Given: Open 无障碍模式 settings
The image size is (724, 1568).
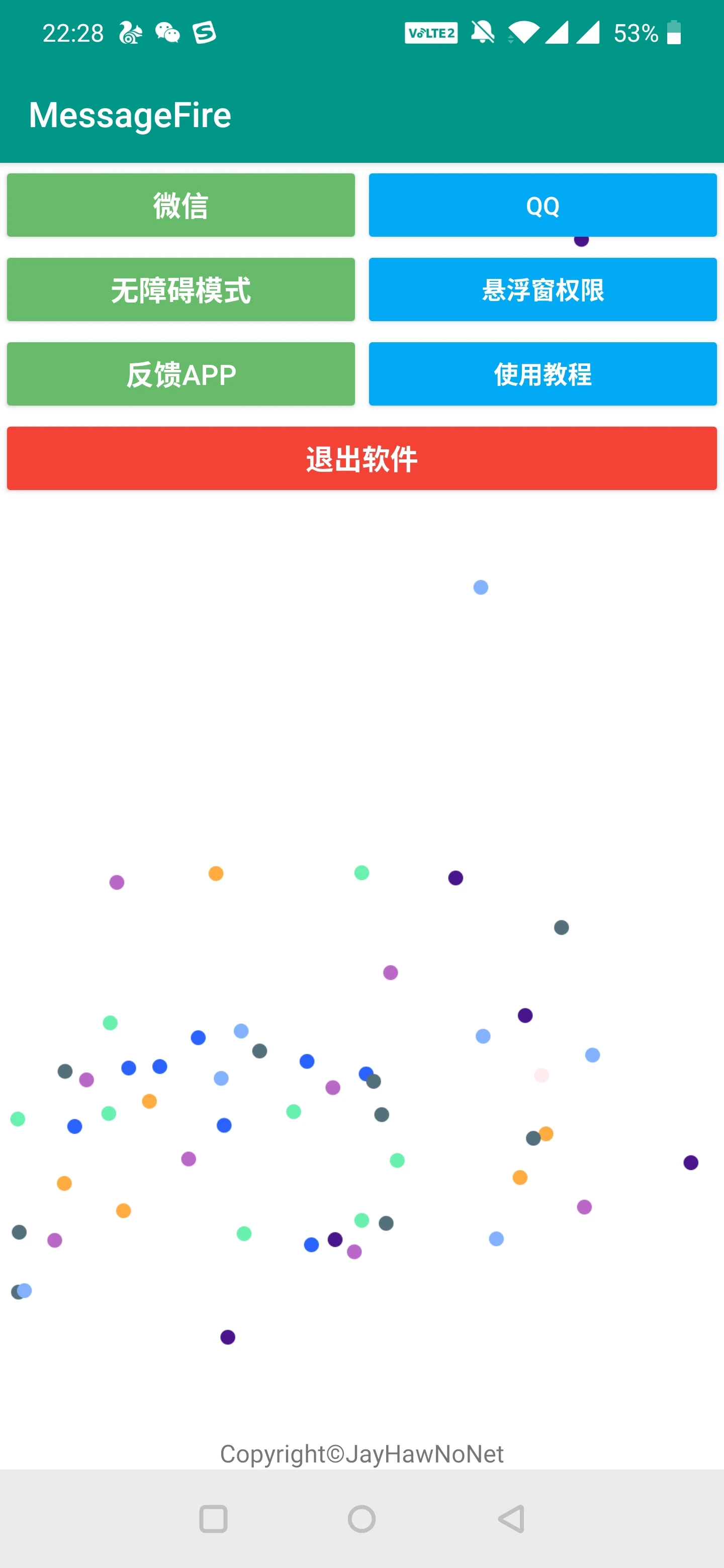Looking at the screenshot, I should click(x=181, y=290).
